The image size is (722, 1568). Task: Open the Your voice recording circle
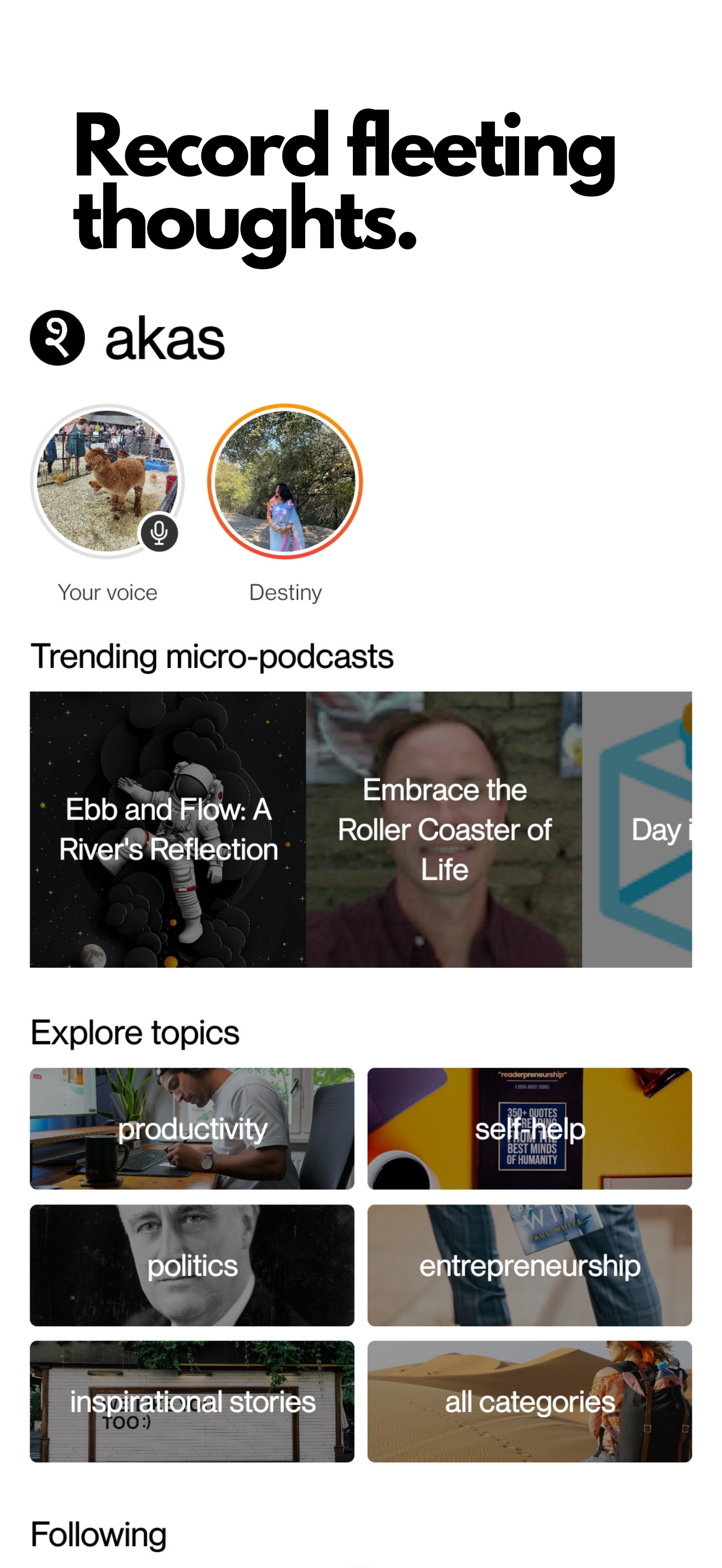(x=107, y=481)
